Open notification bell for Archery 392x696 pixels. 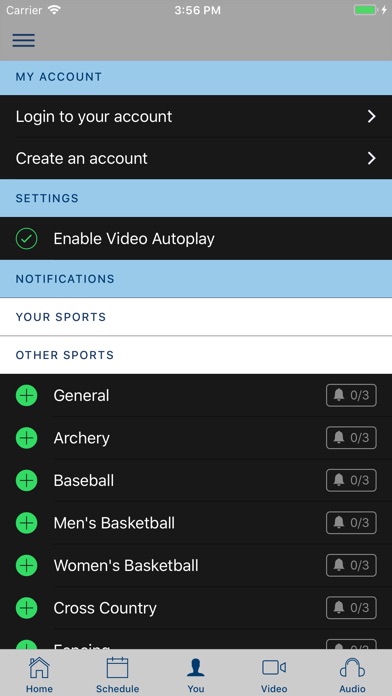351,438
